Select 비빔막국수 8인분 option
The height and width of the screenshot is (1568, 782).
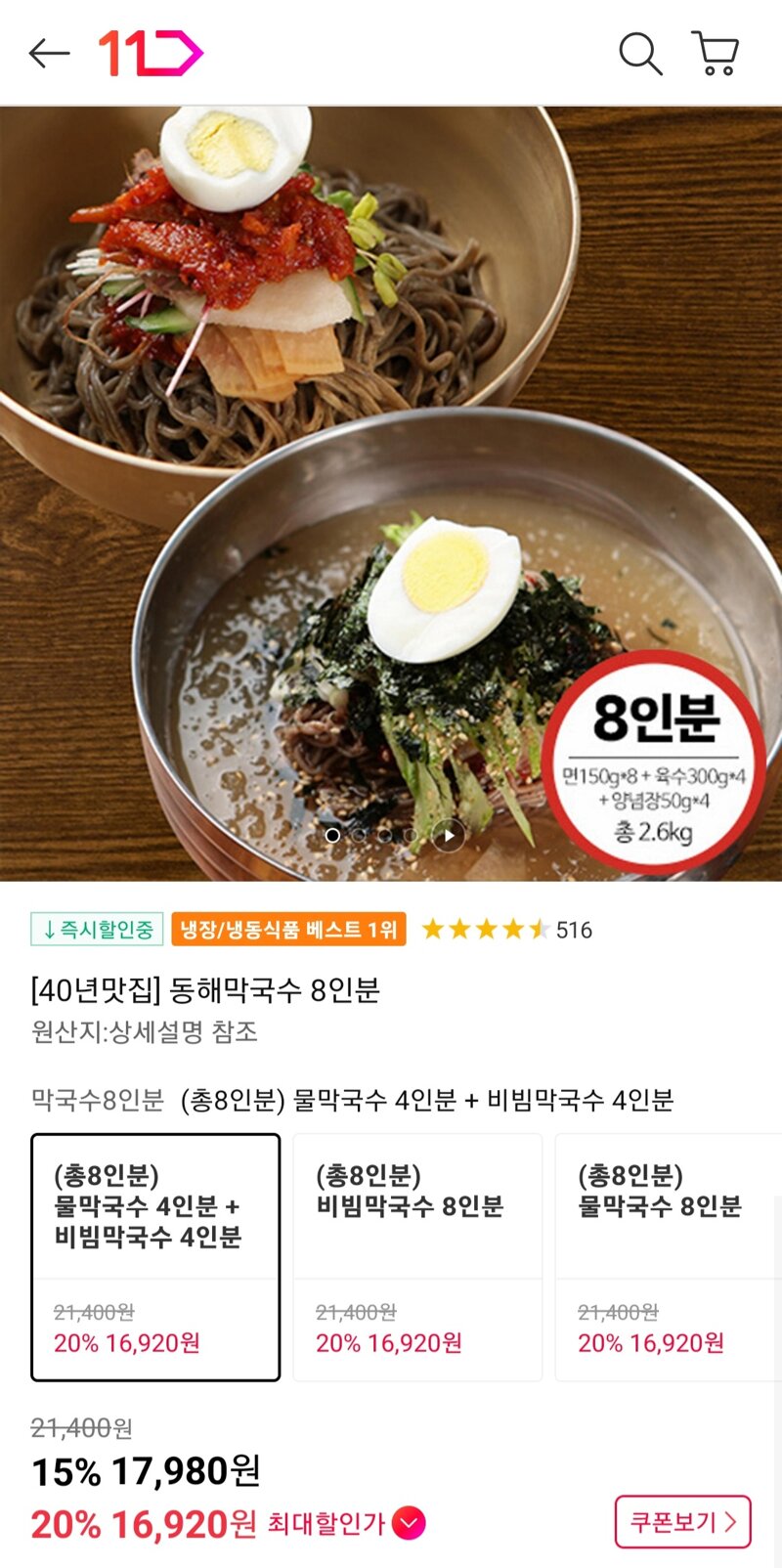[x=417, y=1256]
